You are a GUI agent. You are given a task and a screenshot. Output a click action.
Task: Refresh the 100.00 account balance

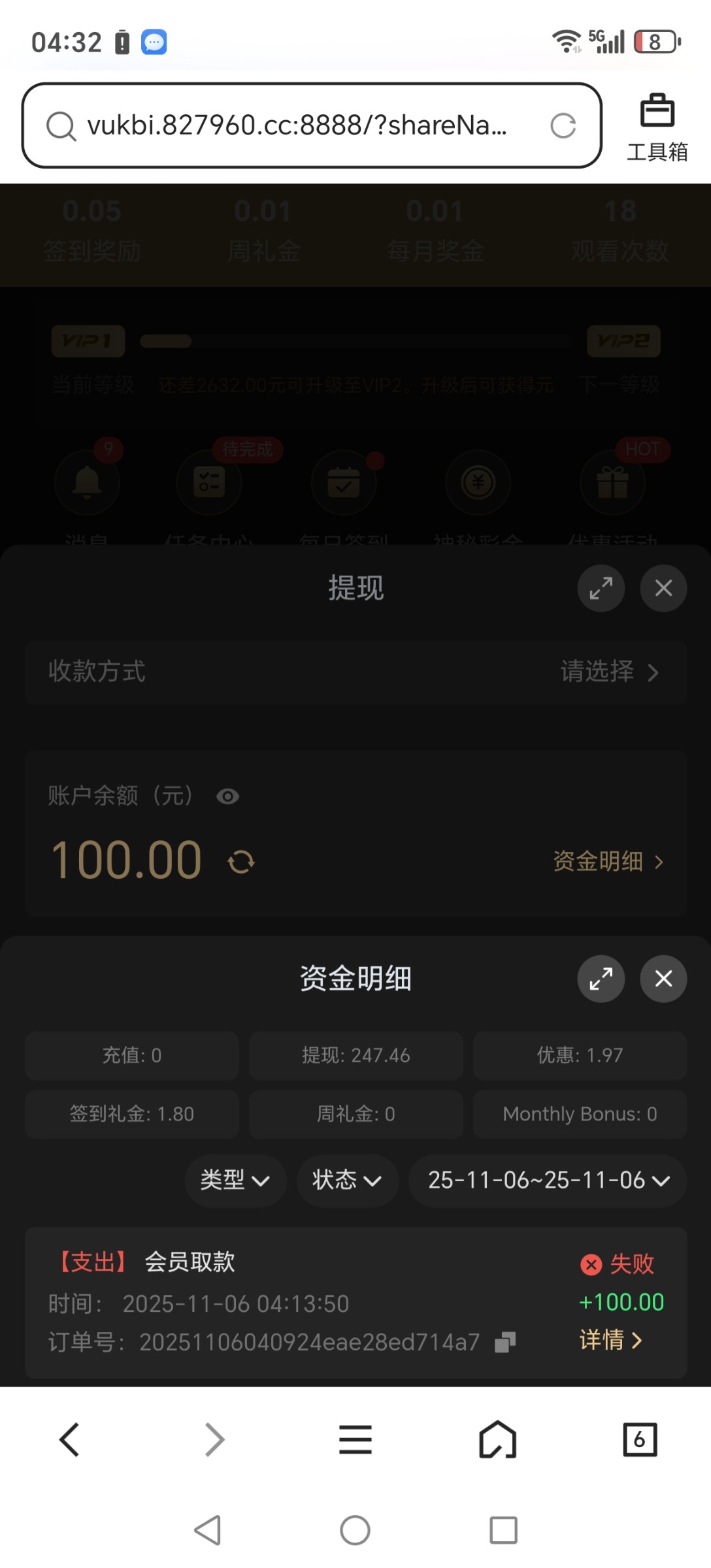241,862
